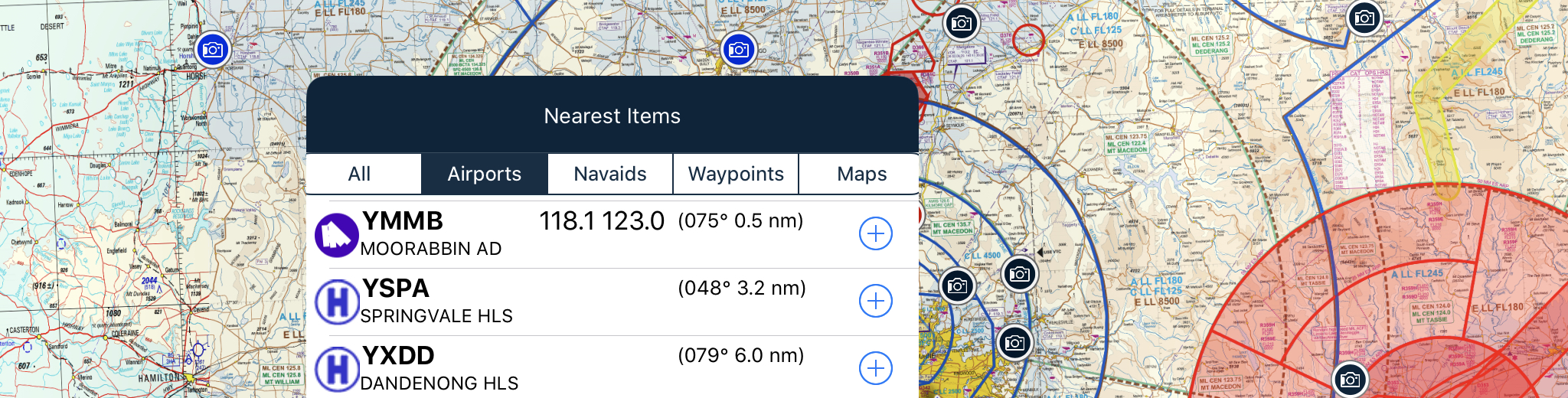
Task: Add YSPA using the plus icon
Action: pos(876,301)
